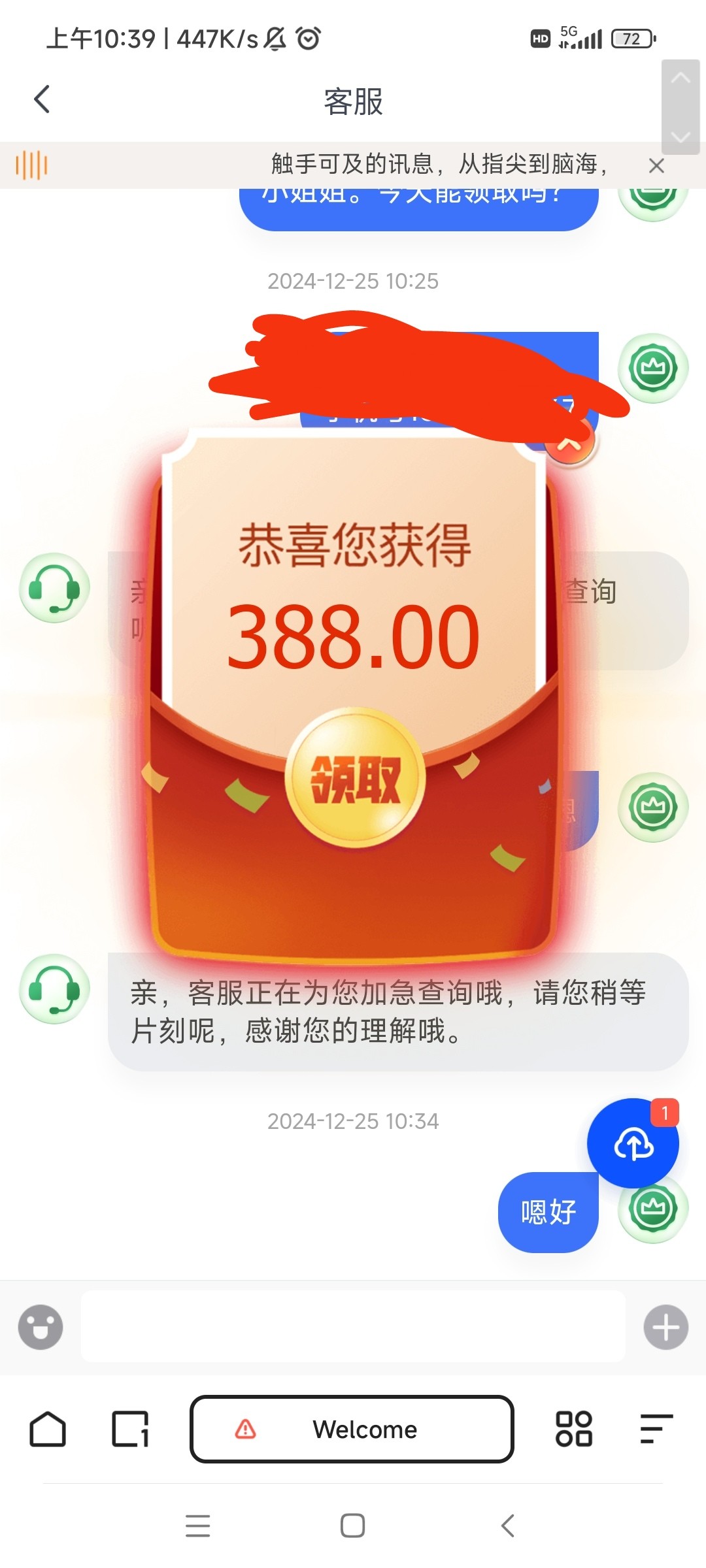Dismiss the scrolling announcement banner
706x1568 pixels.
656,166
